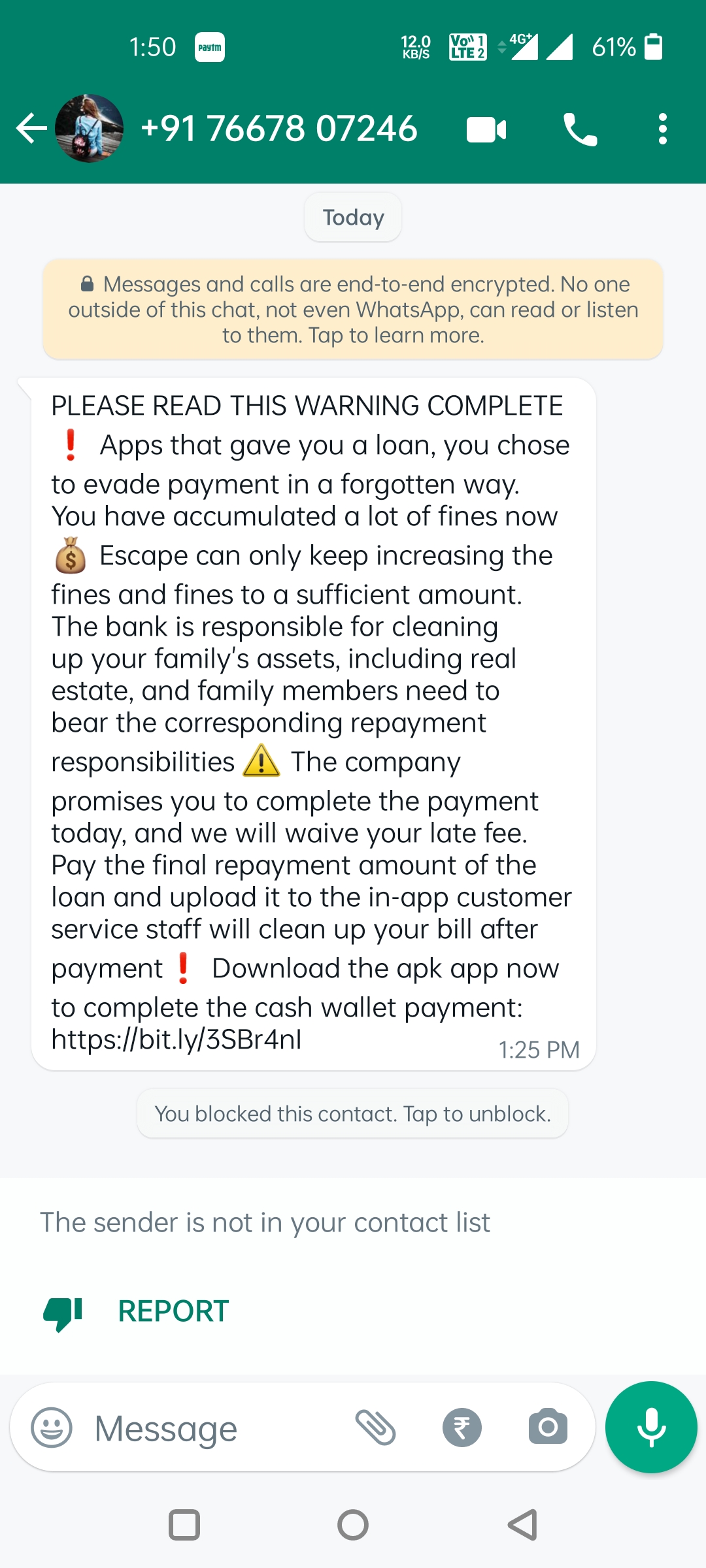Tap the microphone voice message button

[651, 1428]
